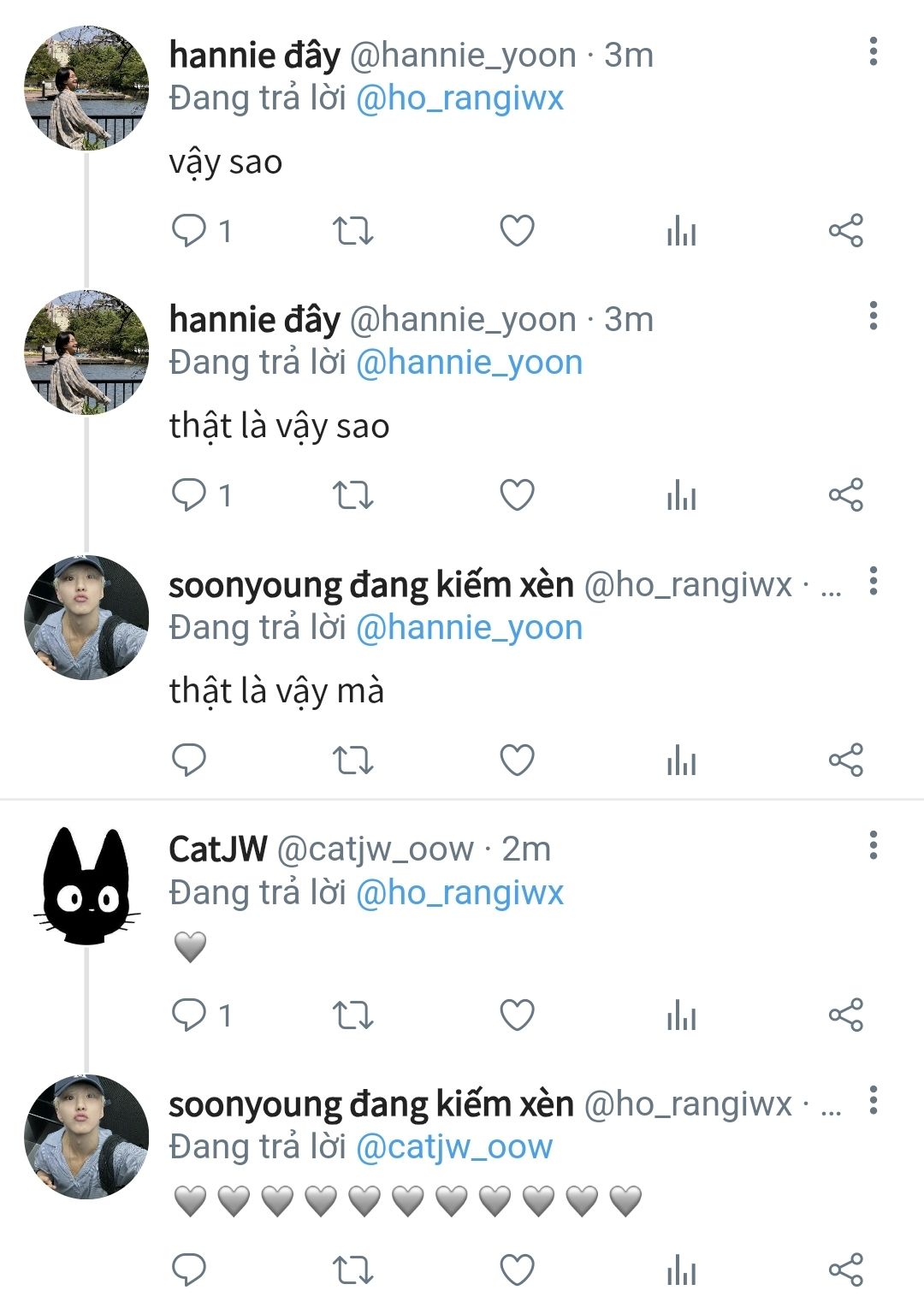
Task: Retweet hannie's "thật là vậy sao" reply
Action: (352, 495)
